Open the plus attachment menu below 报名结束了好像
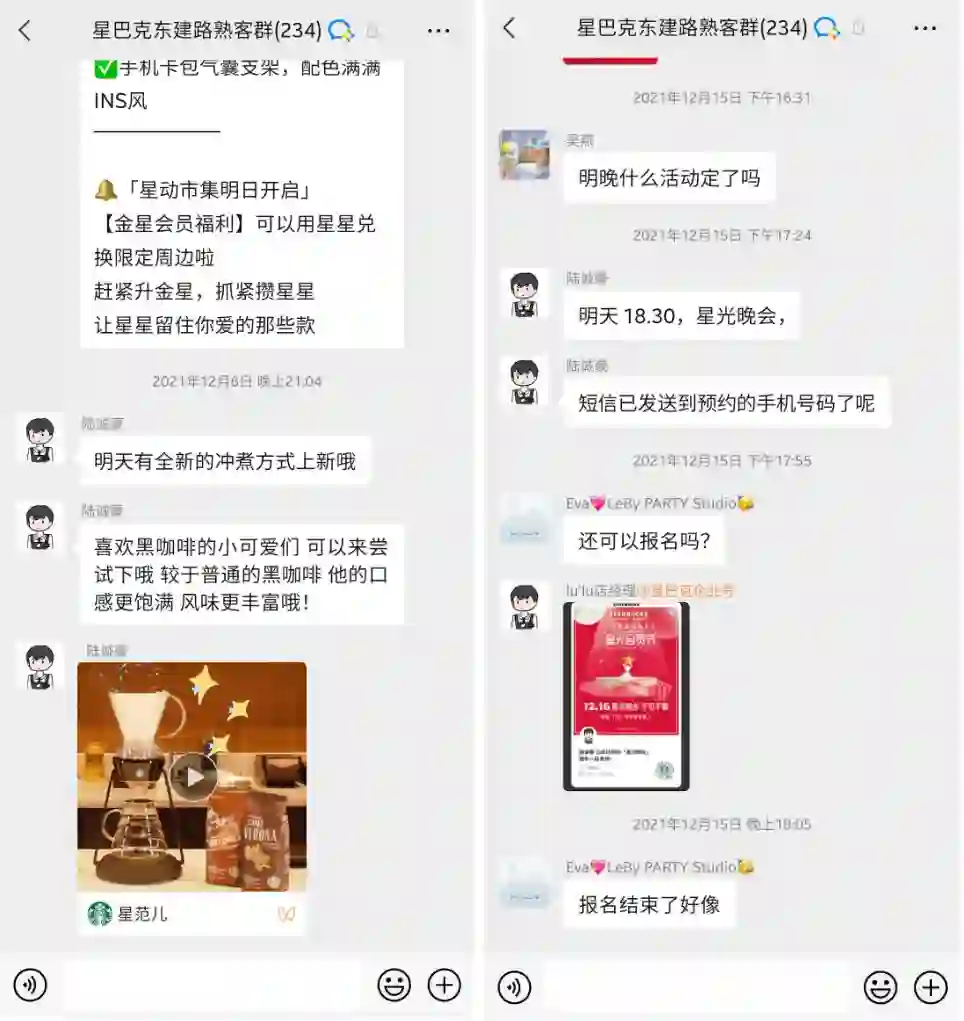Screen dimensions: 964x1021 click(x=930, y=987)
